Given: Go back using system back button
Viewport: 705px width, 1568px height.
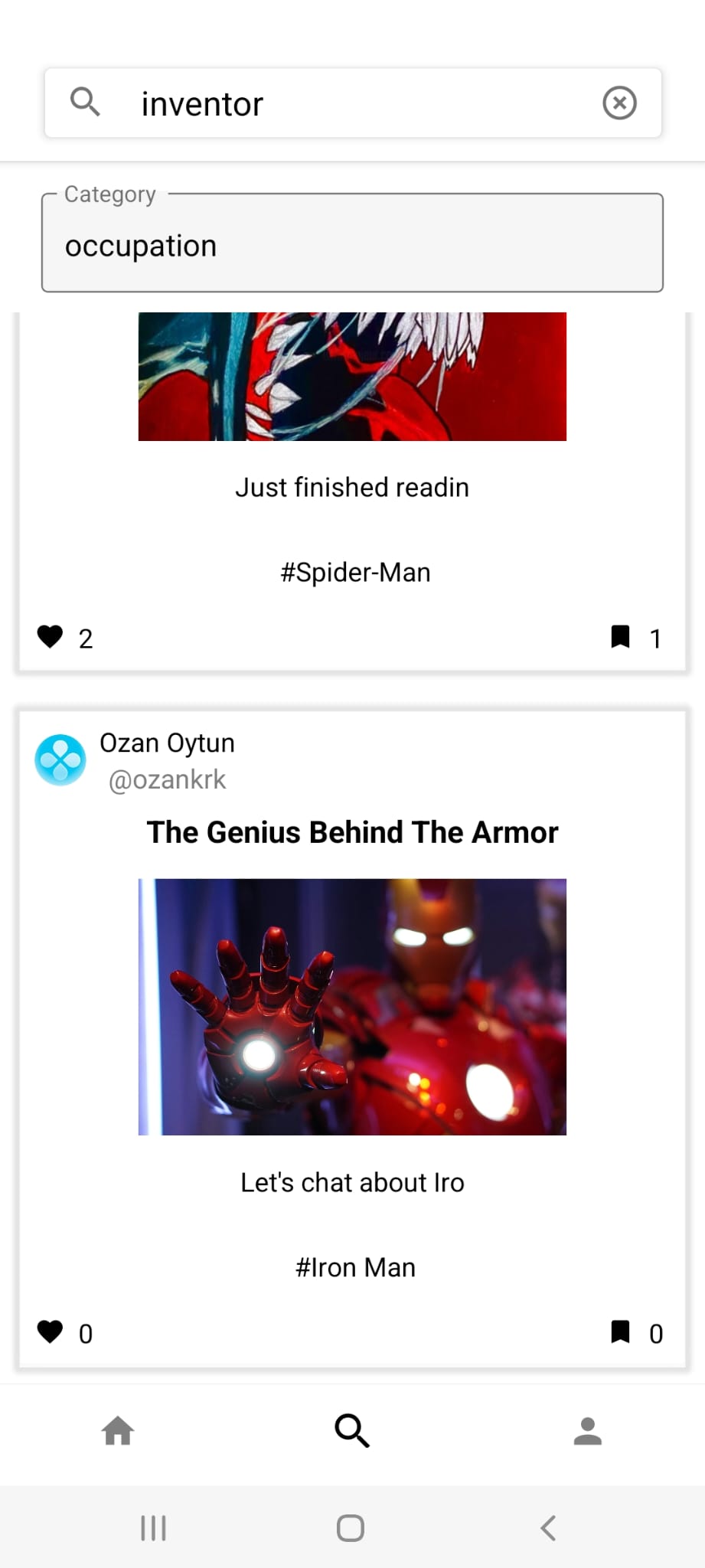Looking at the screenshot, I should 548,1527.
